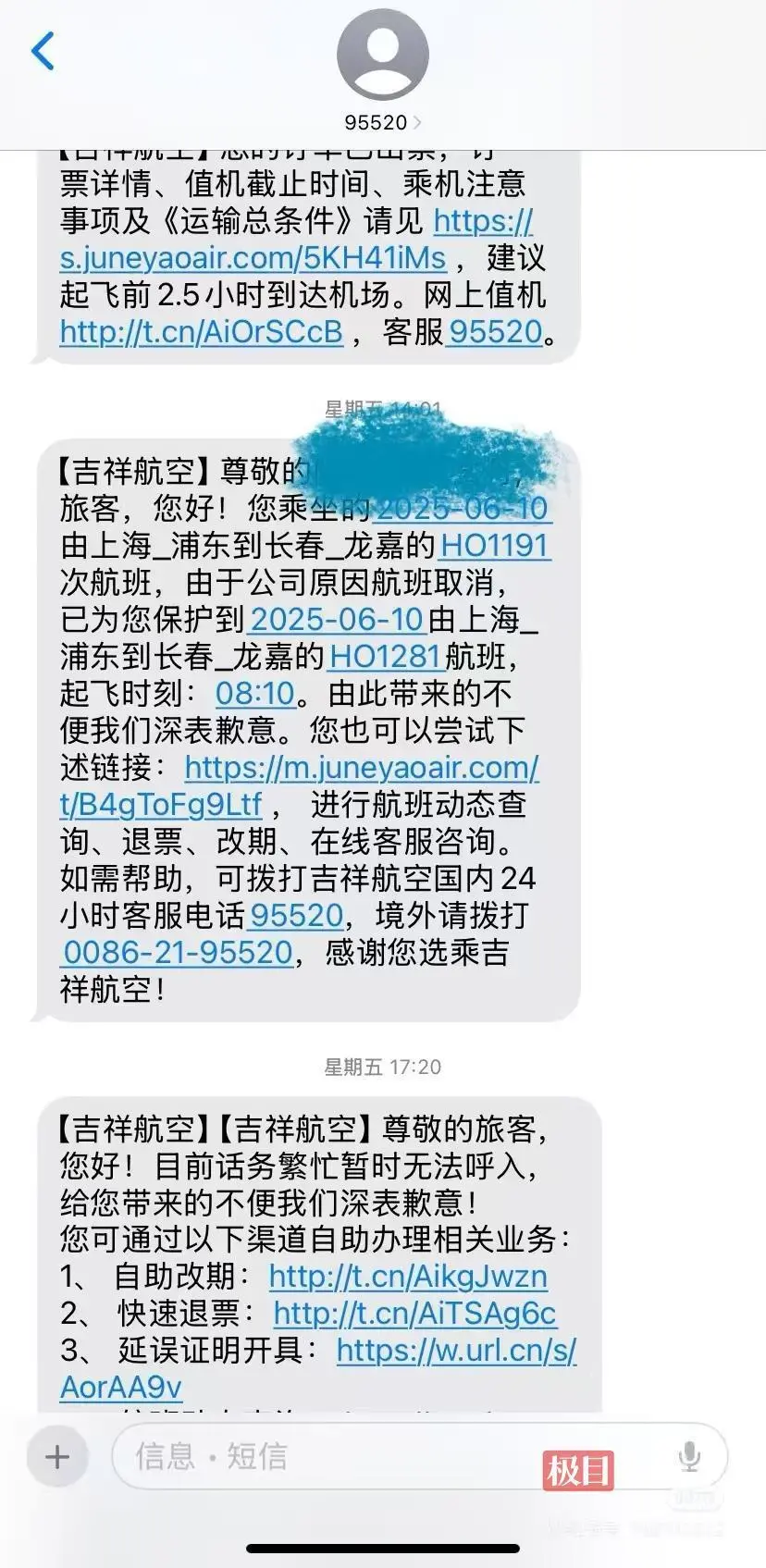Open the 95520 contact avatar
The image size is (766, 1568).
(x=383, y=54)
